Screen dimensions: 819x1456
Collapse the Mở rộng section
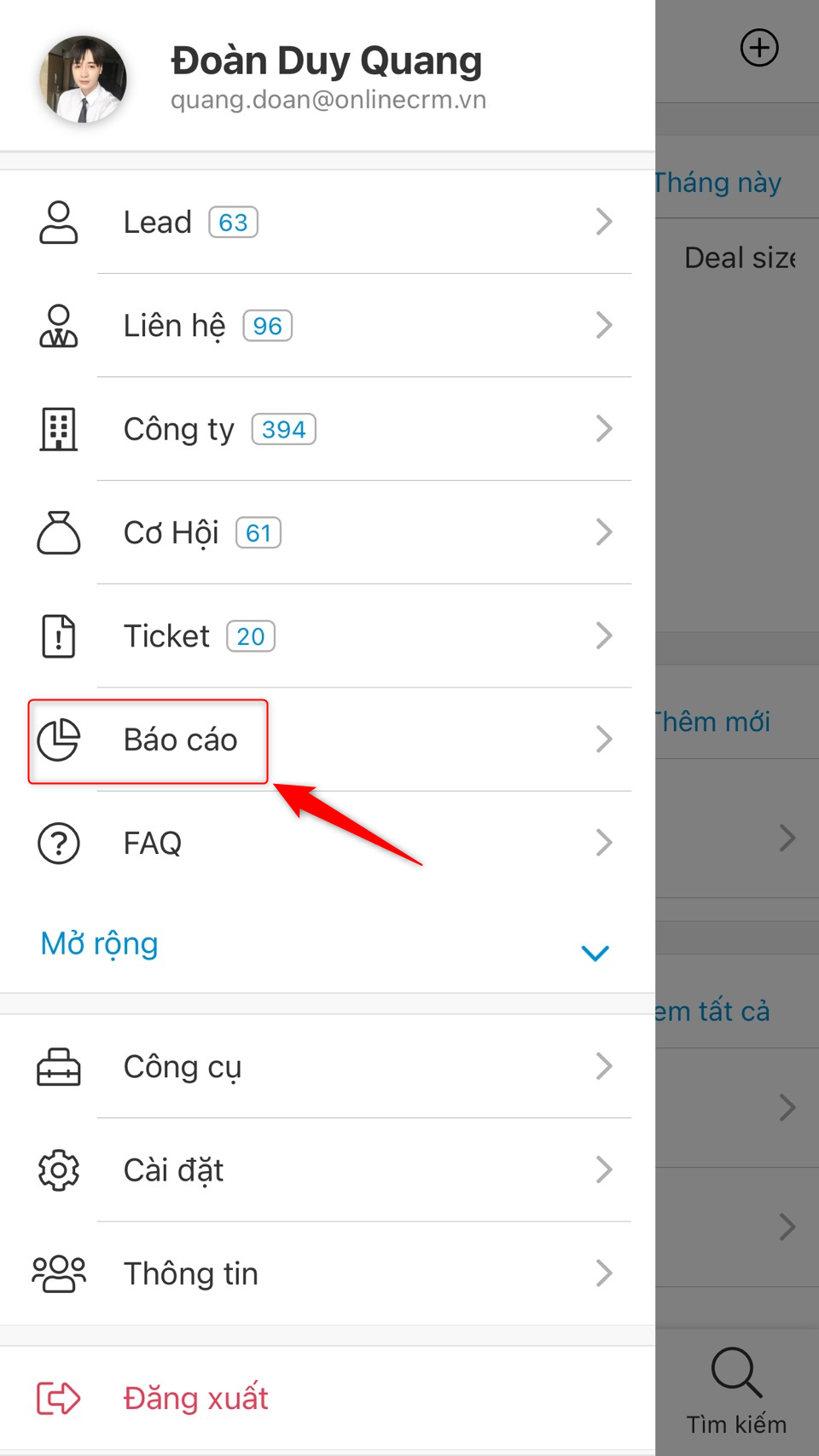595,952
